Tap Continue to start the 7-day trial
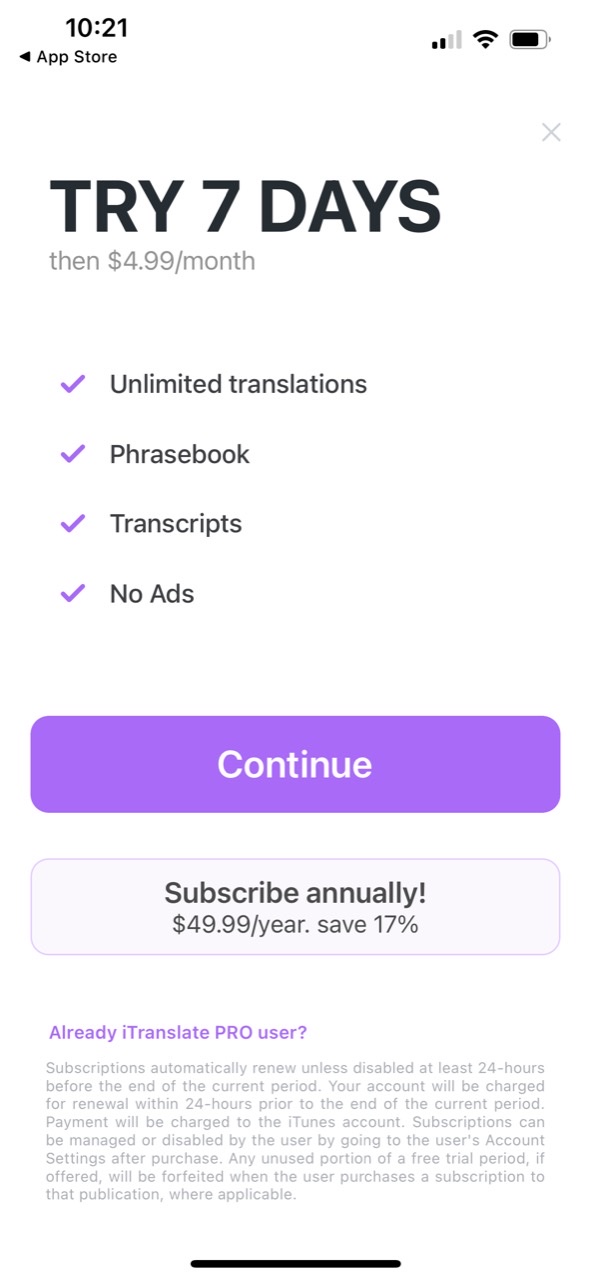This screenshot has height=1280, width=591. pos(295,764)
